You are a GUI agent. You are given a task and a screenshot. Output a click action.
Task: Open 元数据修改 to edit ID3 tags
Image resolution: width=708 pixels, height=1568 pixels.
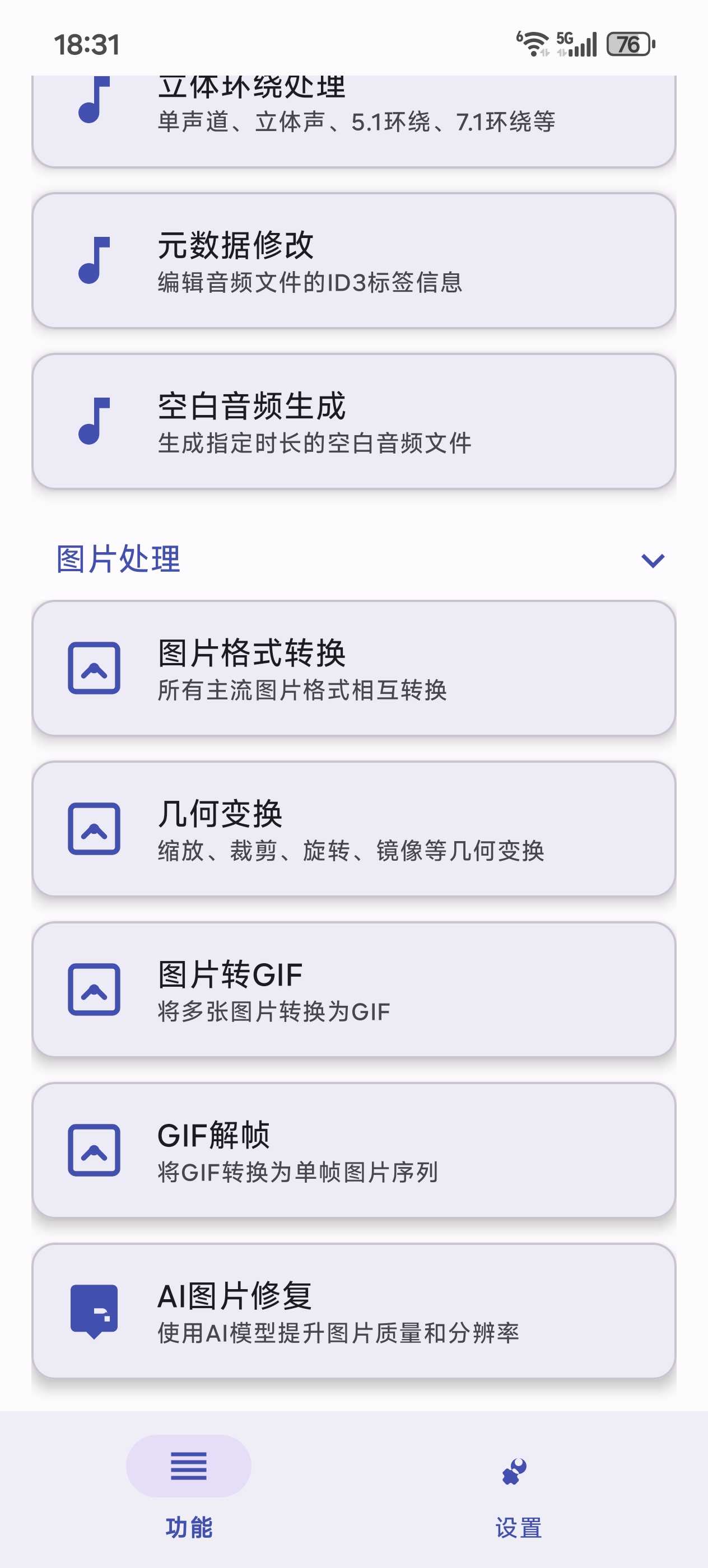coord(353,261)
